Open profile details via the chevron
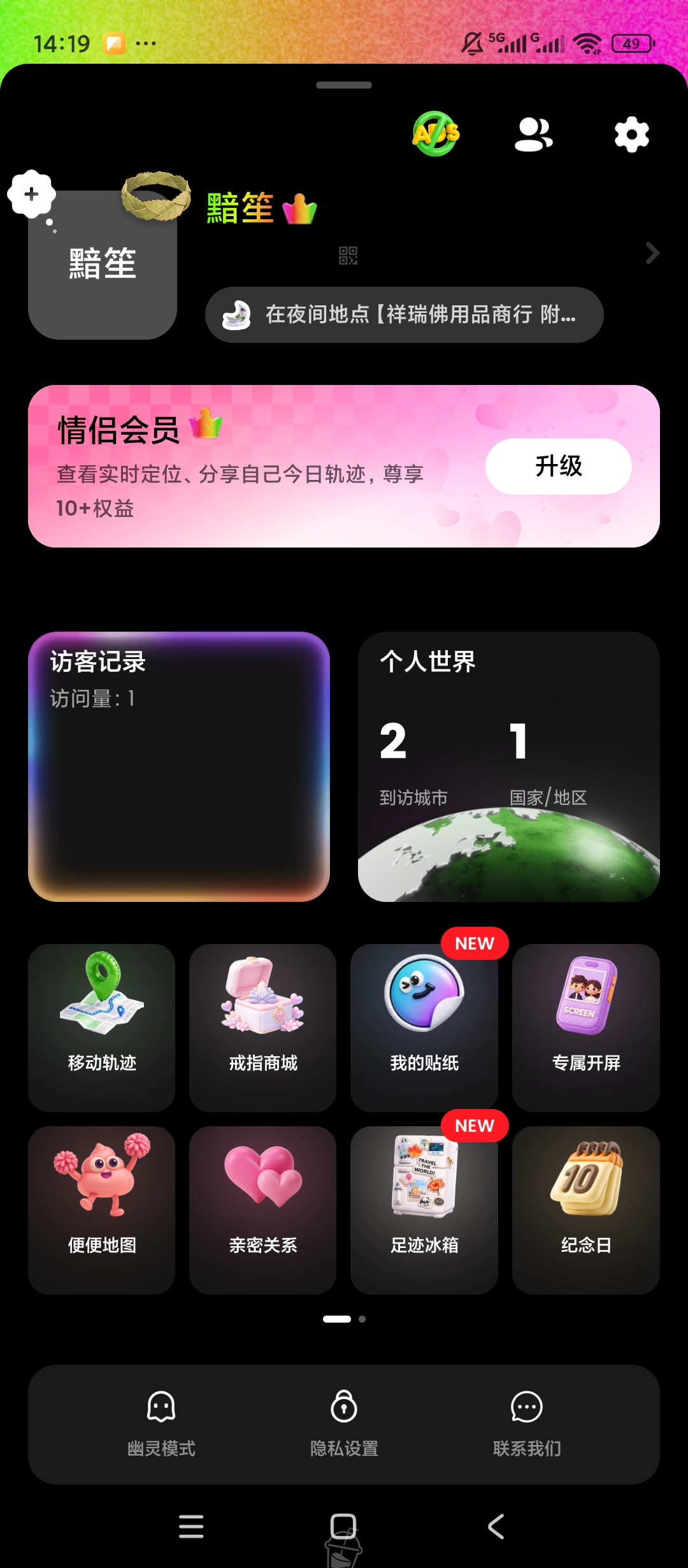Viewport: 688px width, 1568px height. [652, 253]
